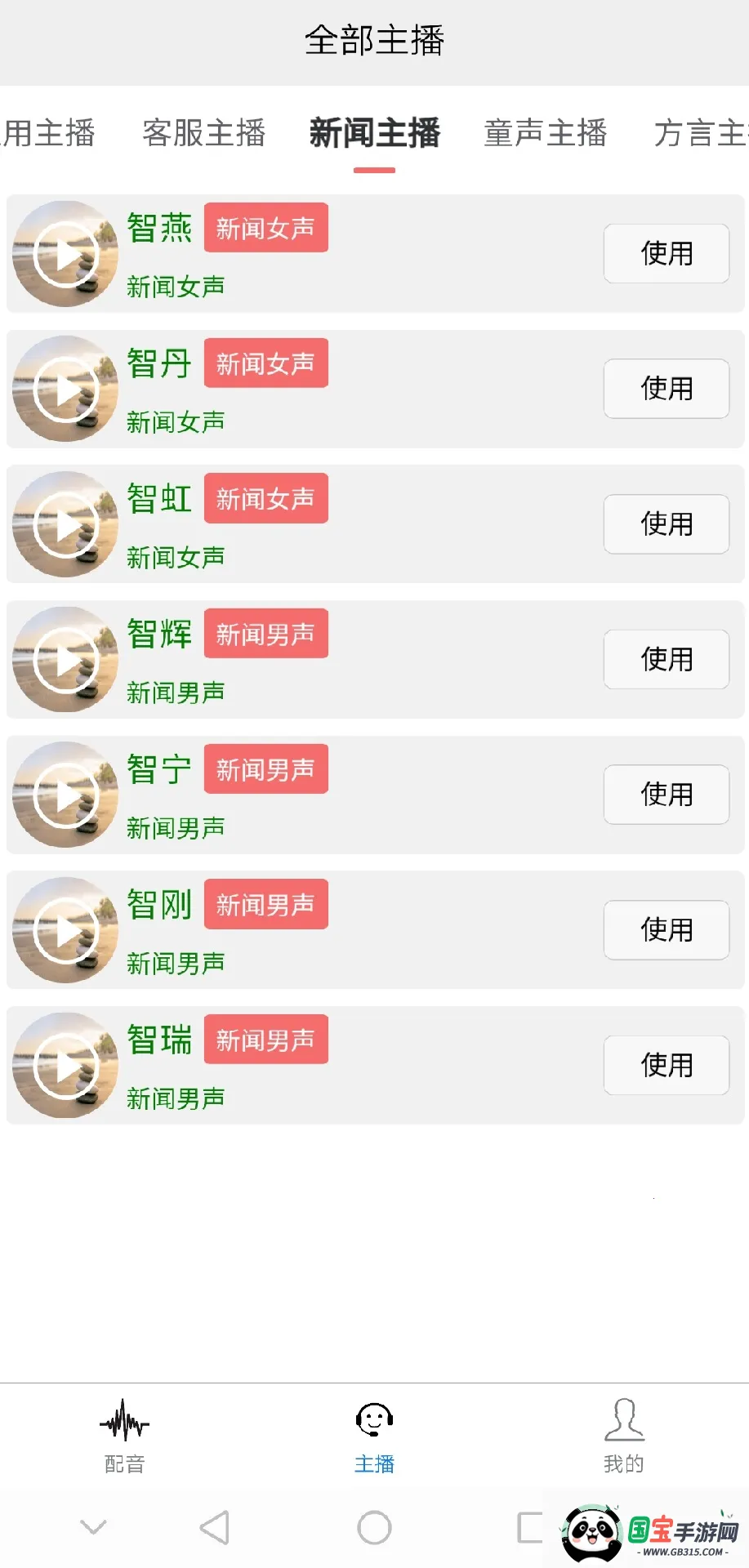Play the voice sample for 智刚

[65, 930]
